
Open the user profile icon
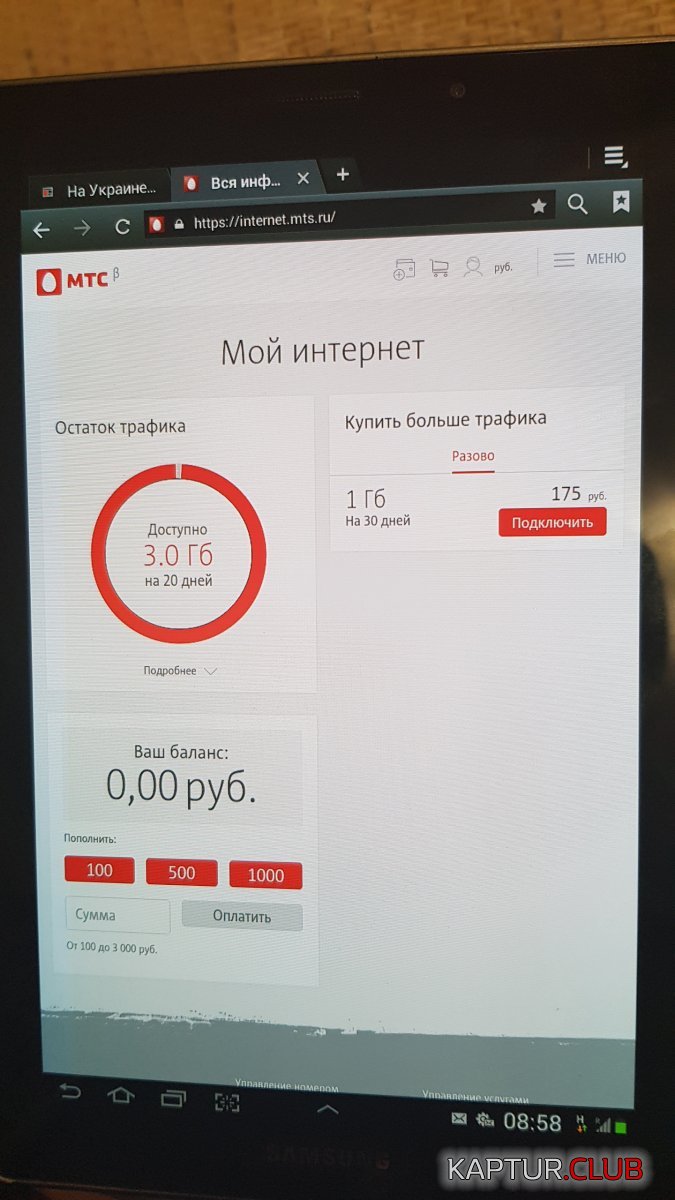[x=473, y=267]
